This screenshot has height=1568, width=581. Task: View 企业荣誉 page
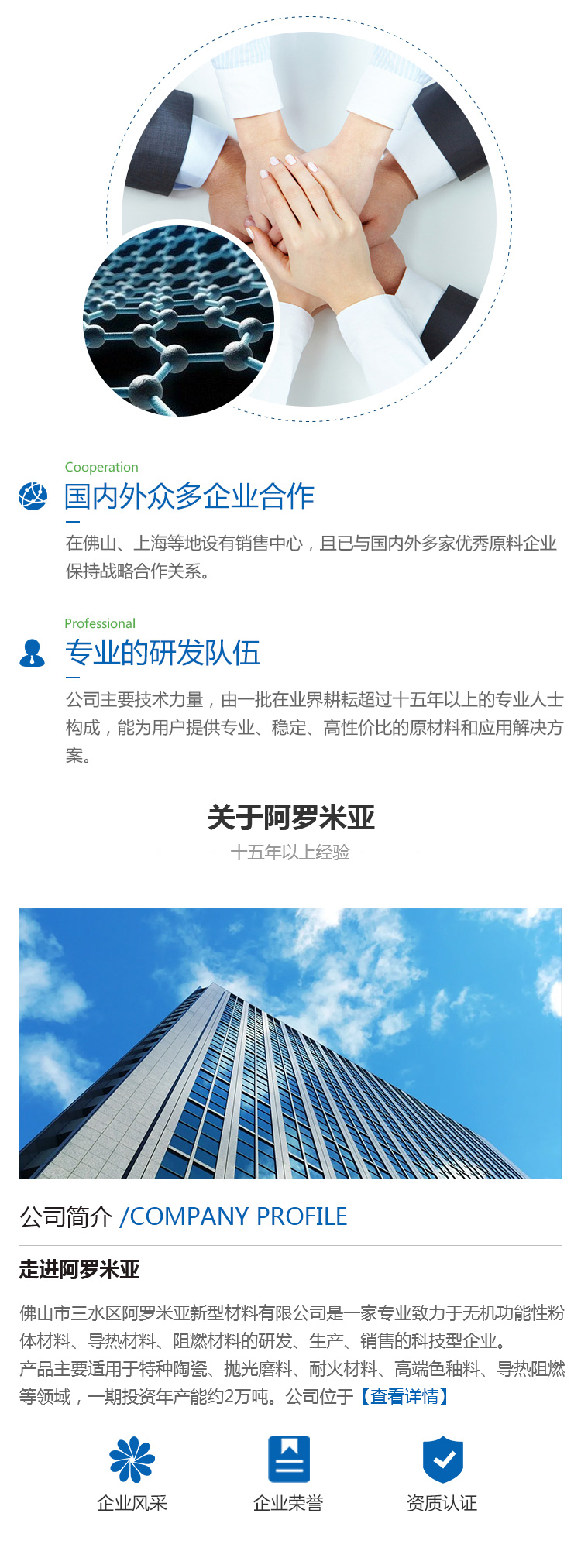288,1474
